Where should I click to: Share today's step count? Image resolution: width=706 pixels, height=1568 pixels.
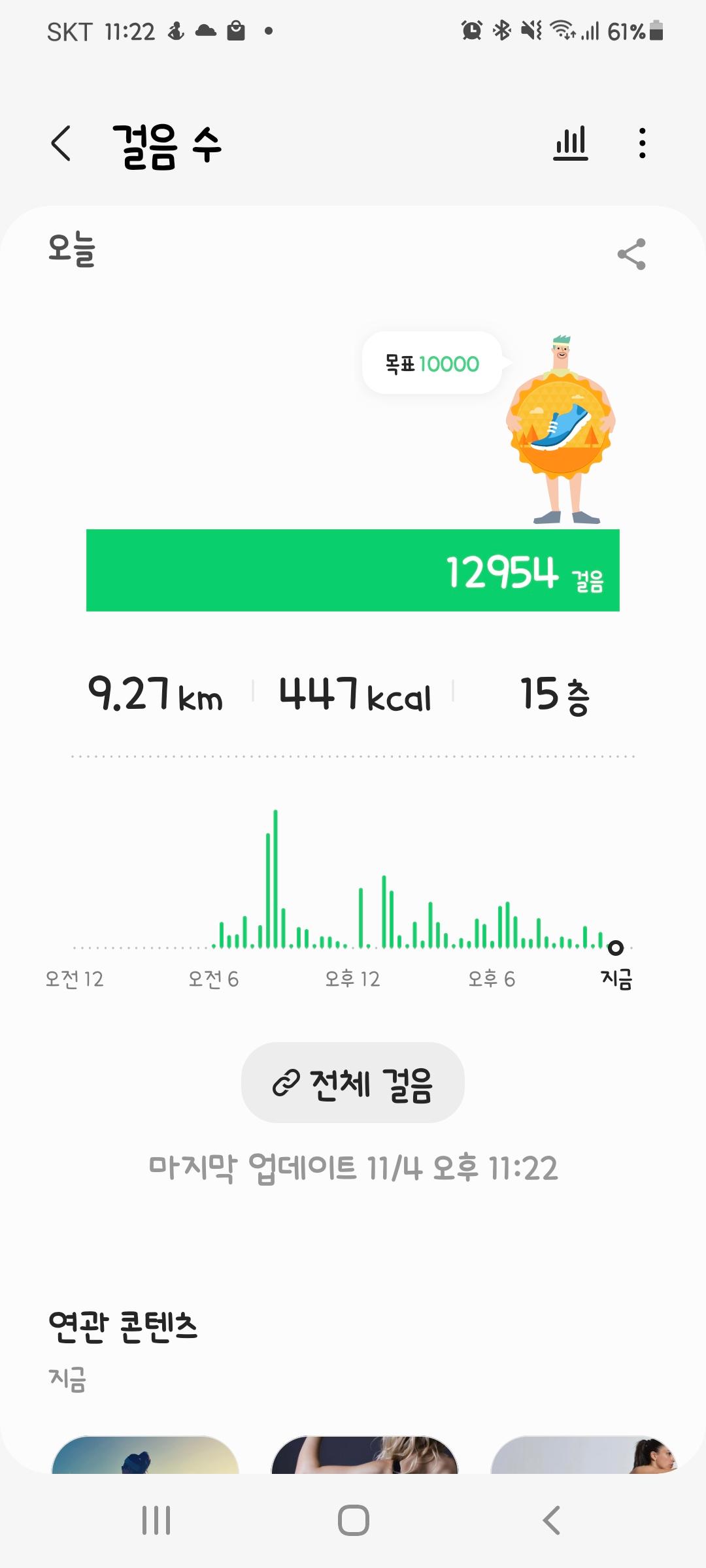click(x=631, y=254)
